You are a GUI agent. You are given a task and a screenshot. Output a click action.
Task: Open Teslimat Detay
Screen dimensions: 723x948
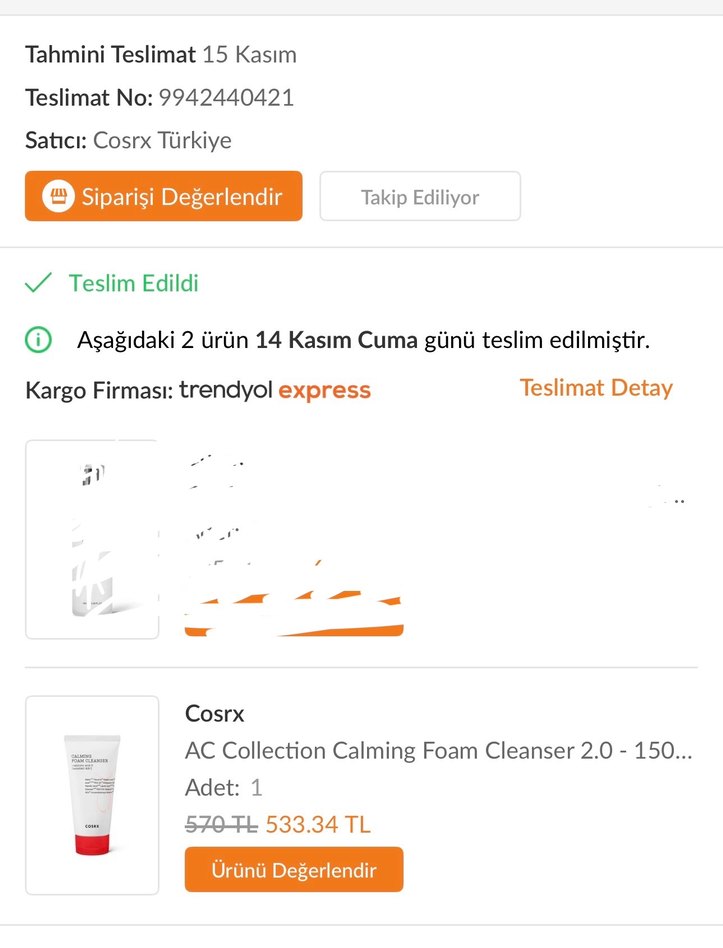pos(596,388)
